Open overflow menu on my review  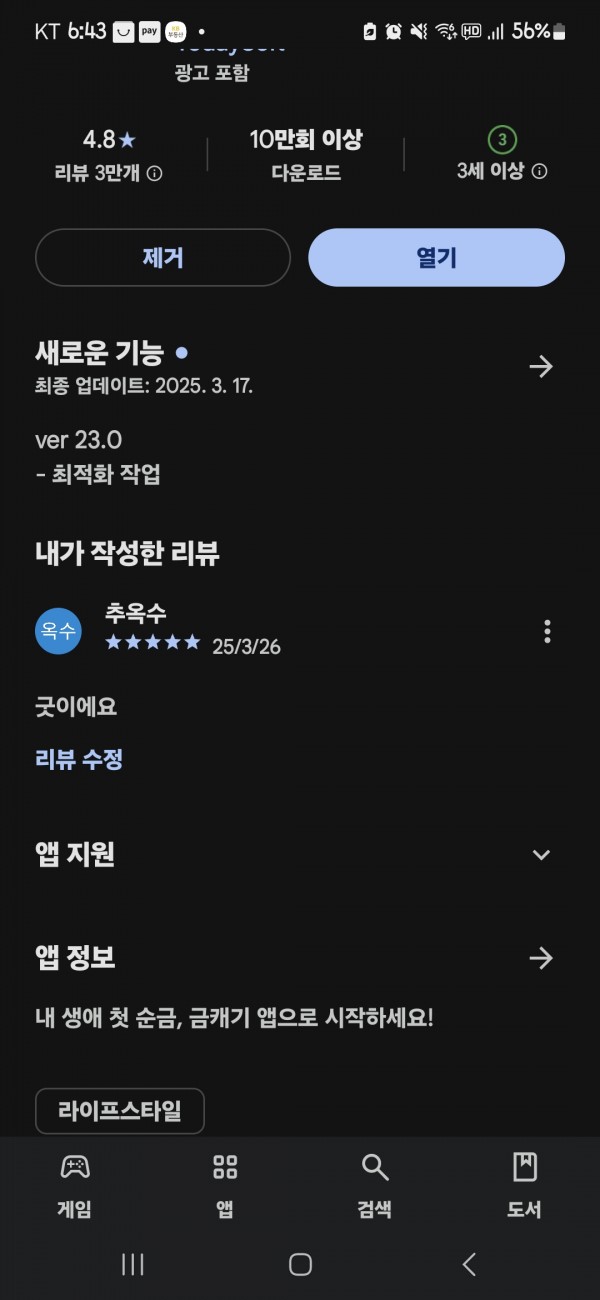pyautogui.click(x=547, y=631)
